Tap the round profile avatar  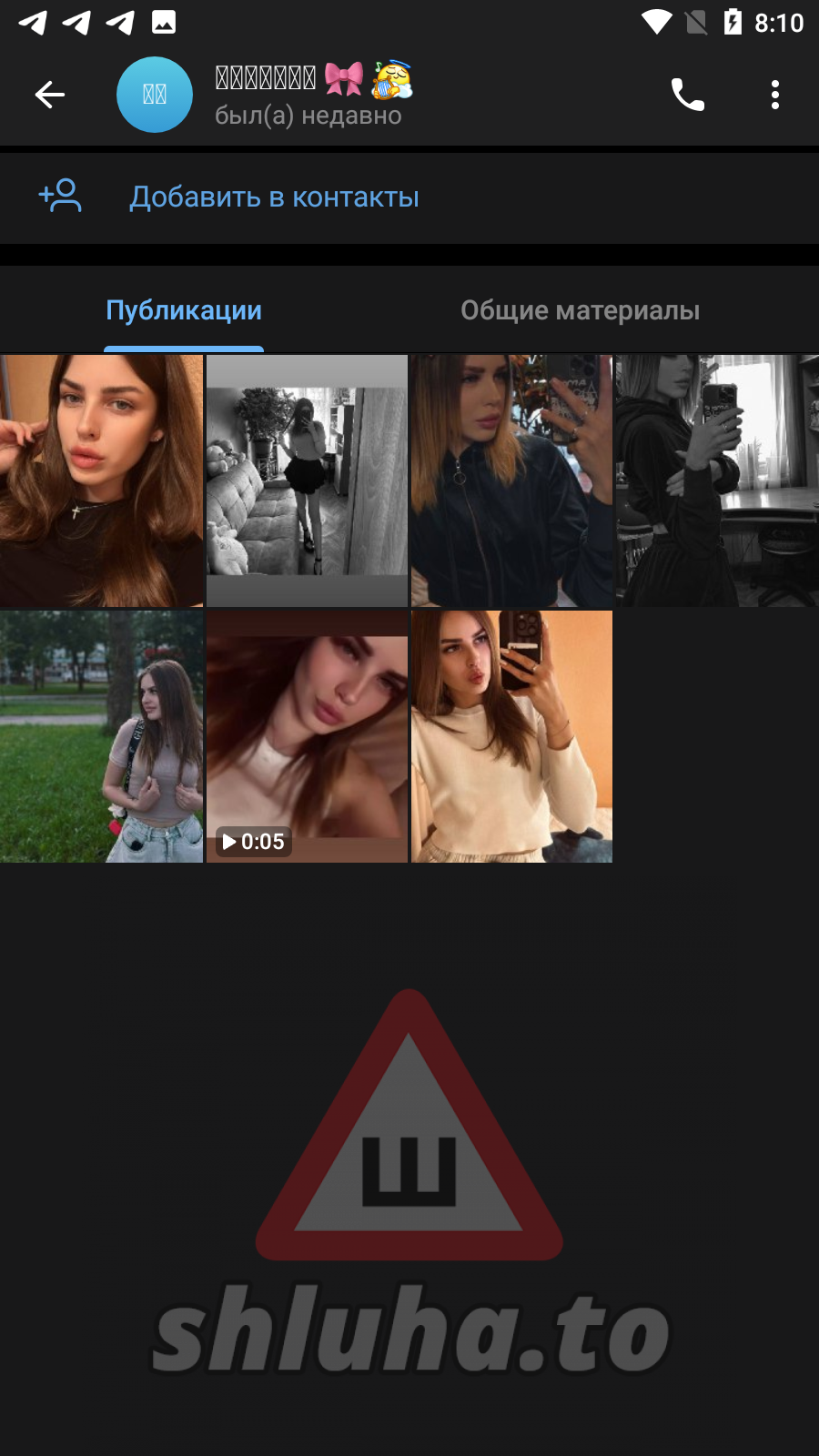click(155, 95)
